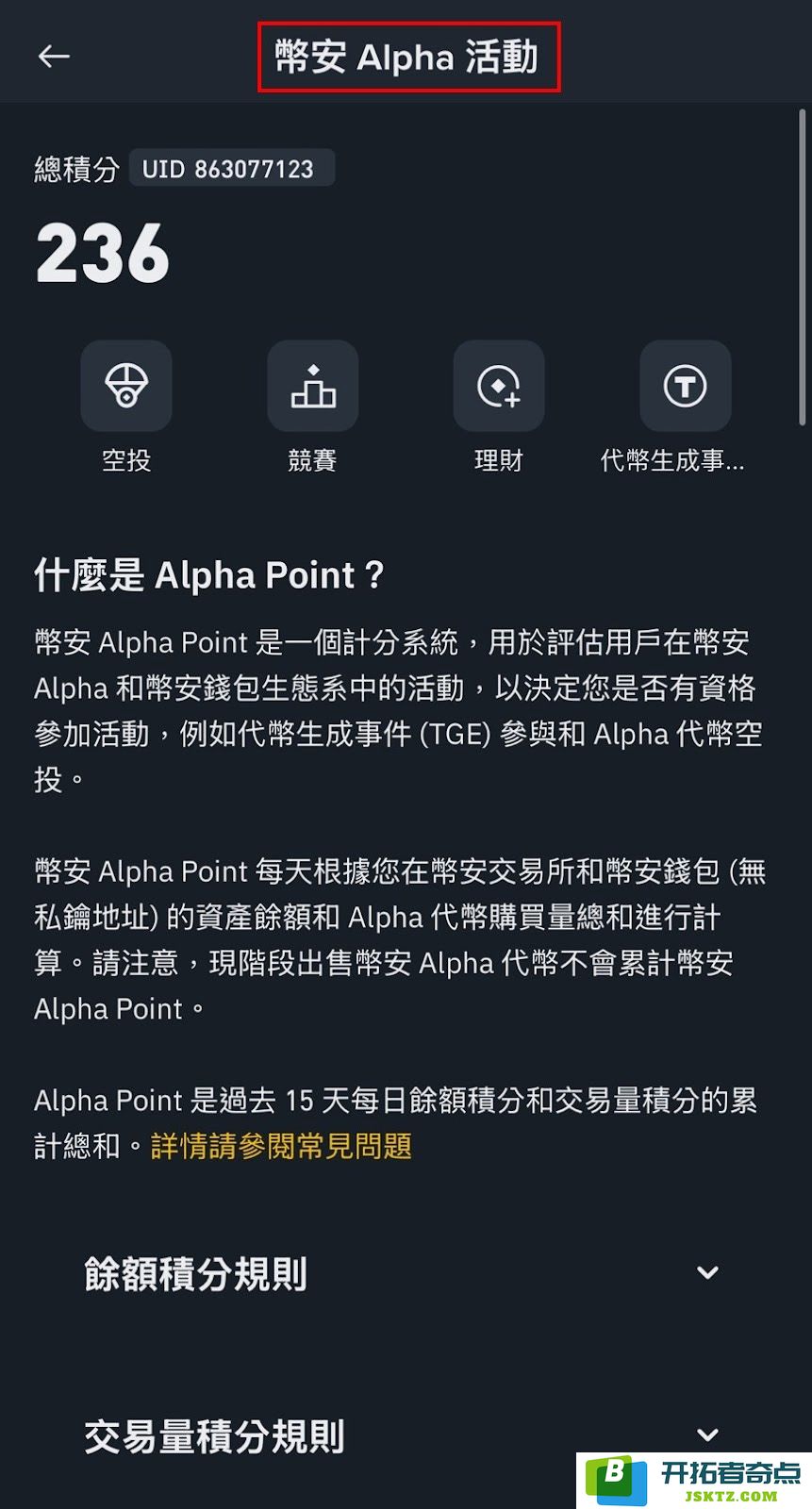Expand the 交易量積分規則 section
812x1509 pixels.
coord(707,1434)
